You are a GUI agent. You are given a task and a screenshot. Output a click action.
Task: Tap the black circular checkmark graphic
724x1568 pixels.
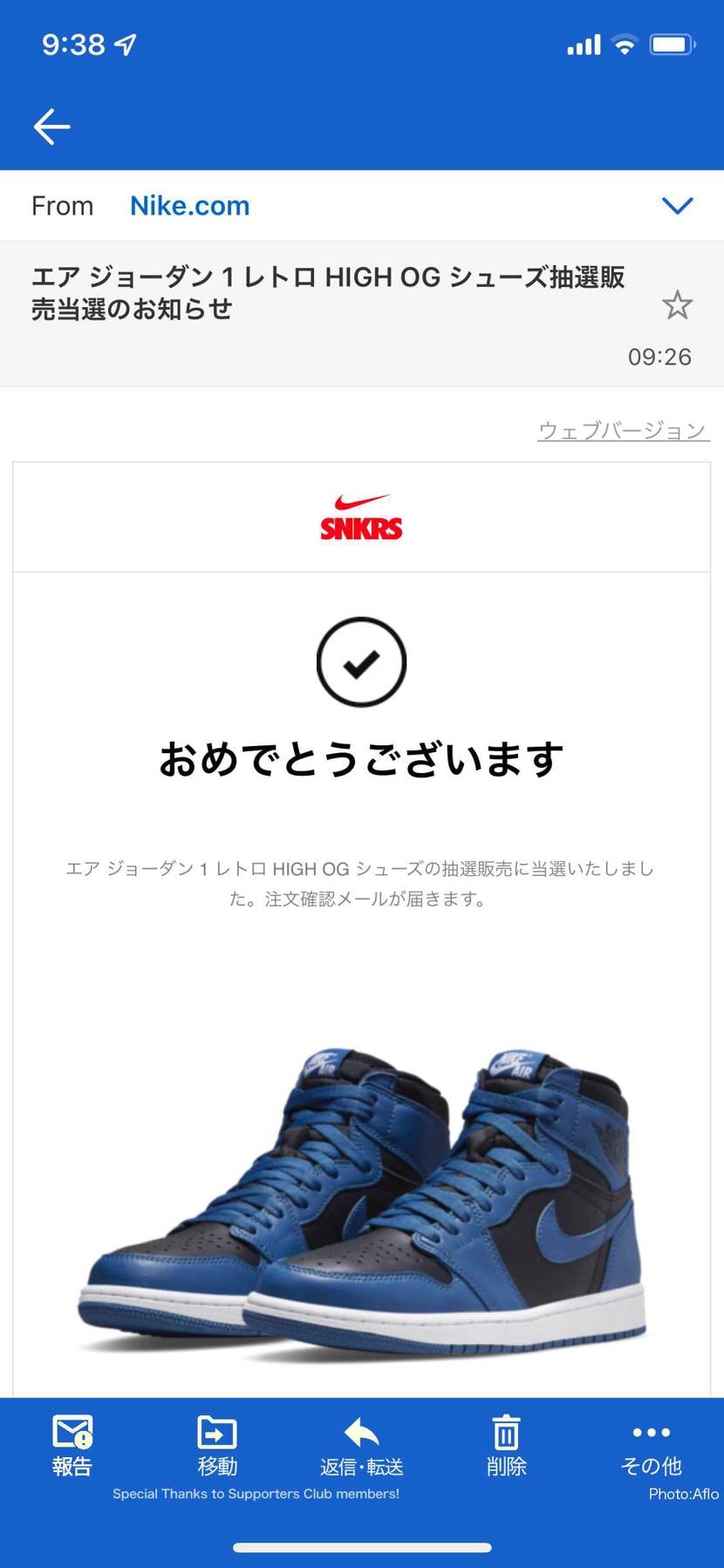(361, 662)
